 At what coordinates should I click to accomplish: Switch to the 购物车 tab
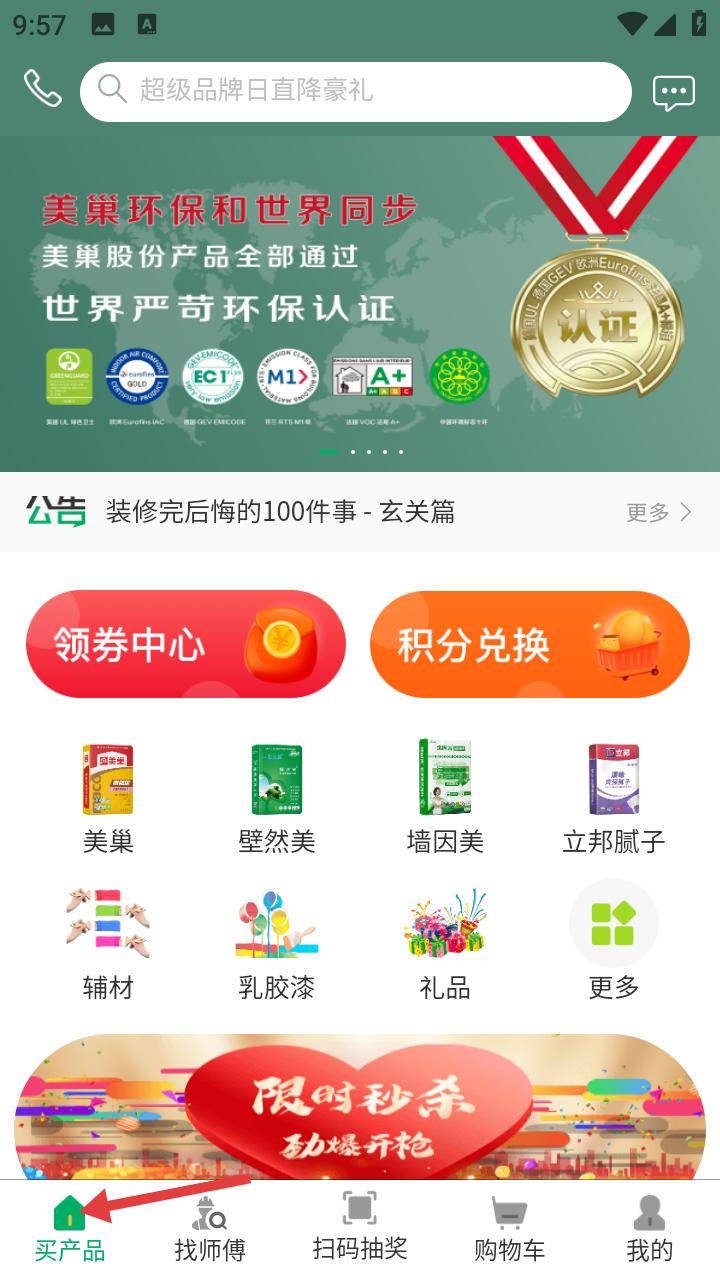[510, 1228]
